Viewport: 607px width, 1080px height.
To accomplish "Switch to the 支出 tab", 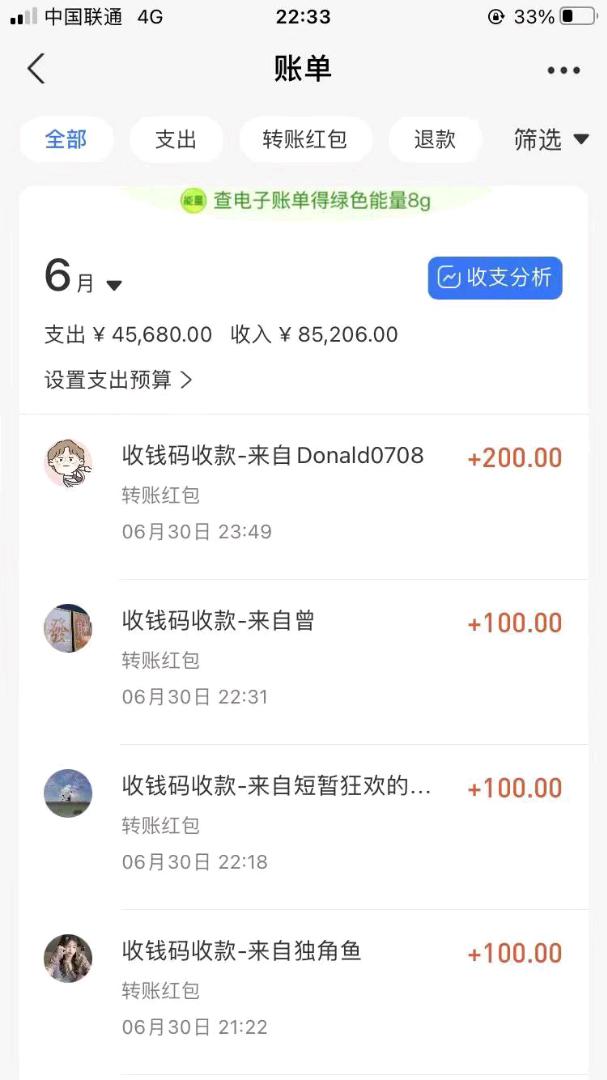I will pyautogui.click(x=176, y=139).
